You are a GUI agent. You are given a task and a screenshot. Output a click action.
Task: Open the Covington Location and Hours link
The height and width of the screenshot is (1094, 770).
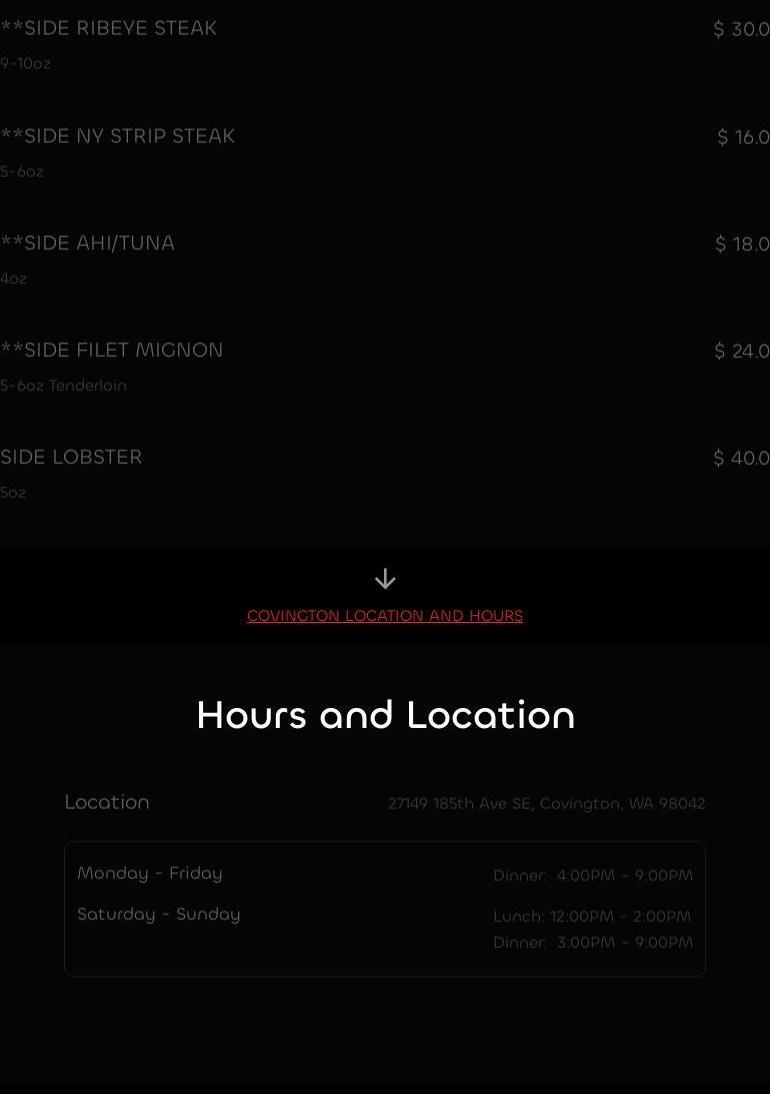coord(385,616)
